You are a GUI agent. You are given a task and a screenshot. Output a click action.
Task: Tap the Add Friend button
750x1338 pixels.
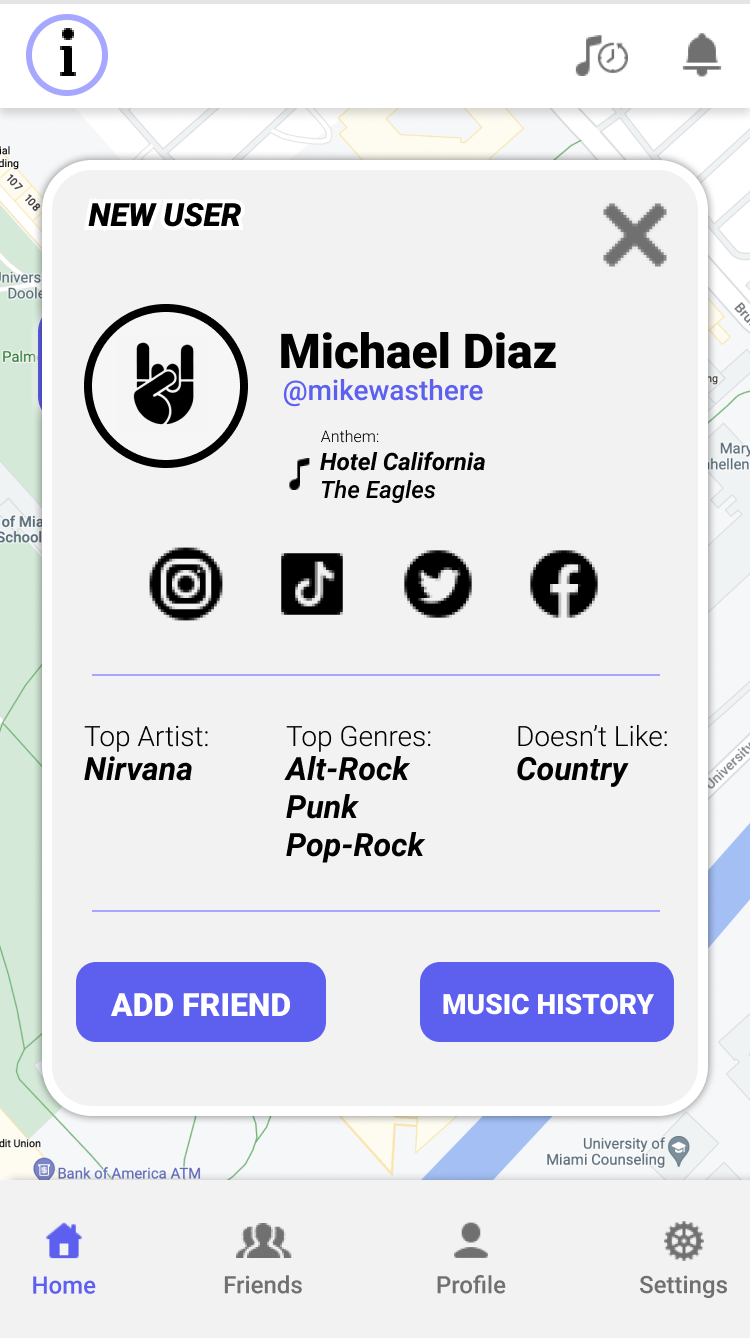click(201, 1002)
